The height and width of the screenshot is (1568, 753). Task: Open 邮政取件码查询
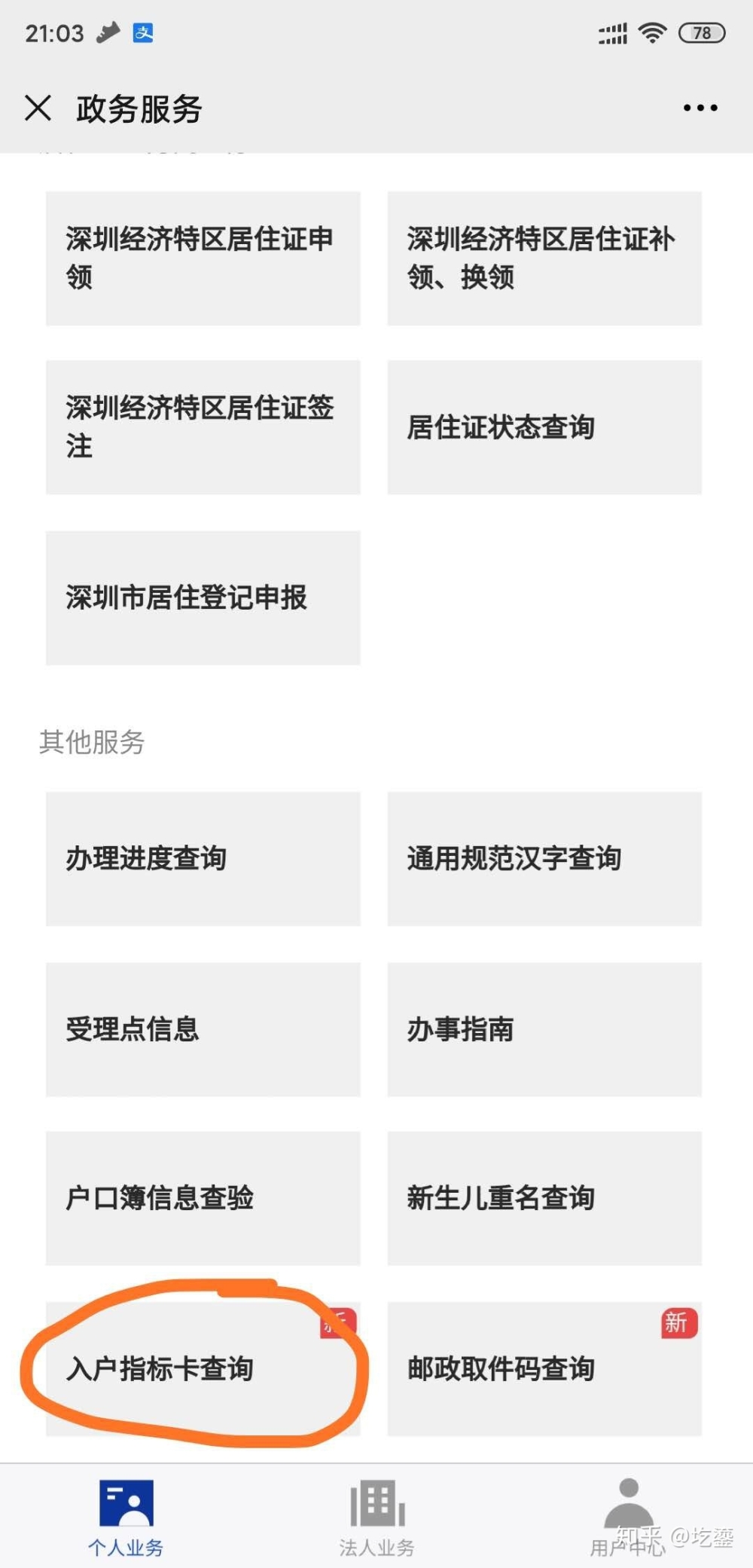click(544, 1368)
